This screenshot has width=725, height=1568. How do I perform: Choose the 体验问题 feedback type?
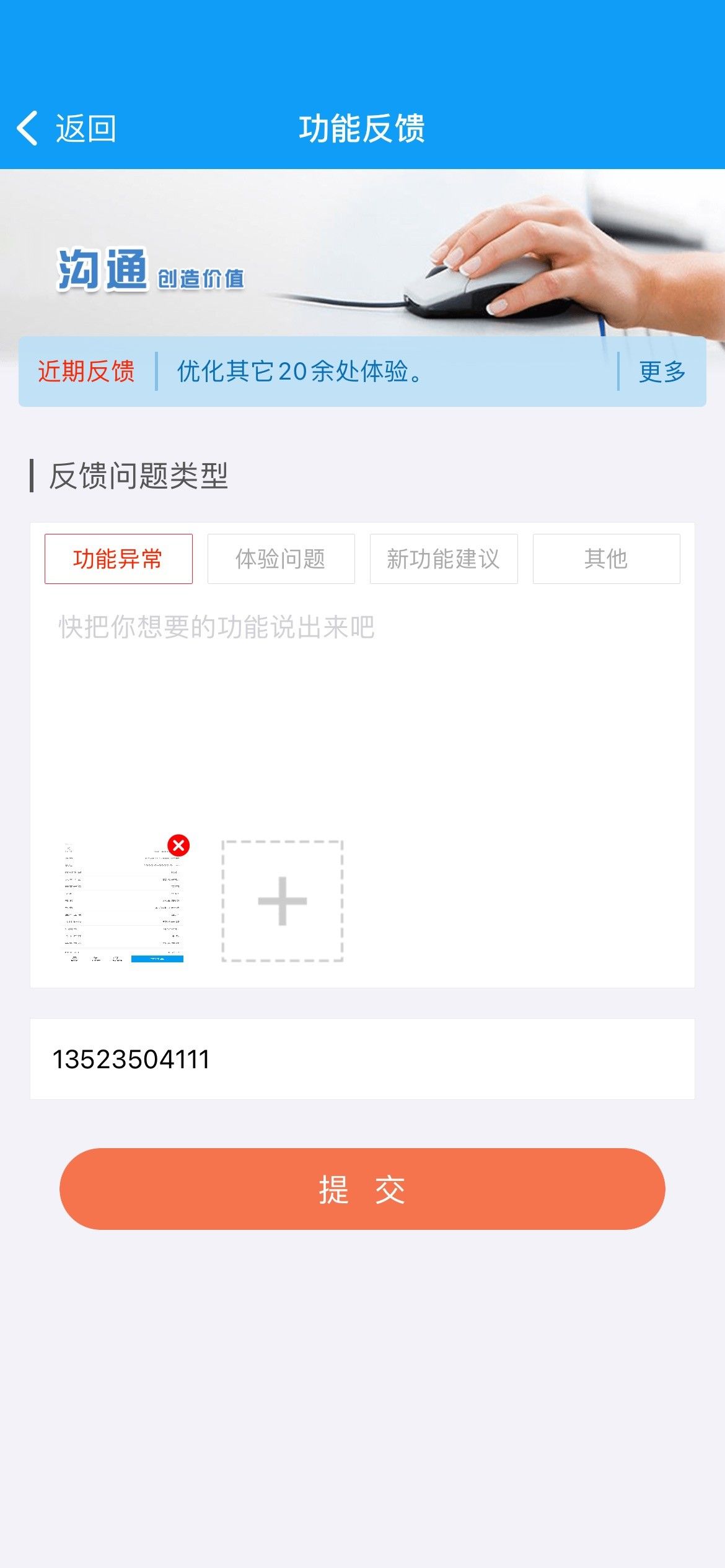point(281,559)
